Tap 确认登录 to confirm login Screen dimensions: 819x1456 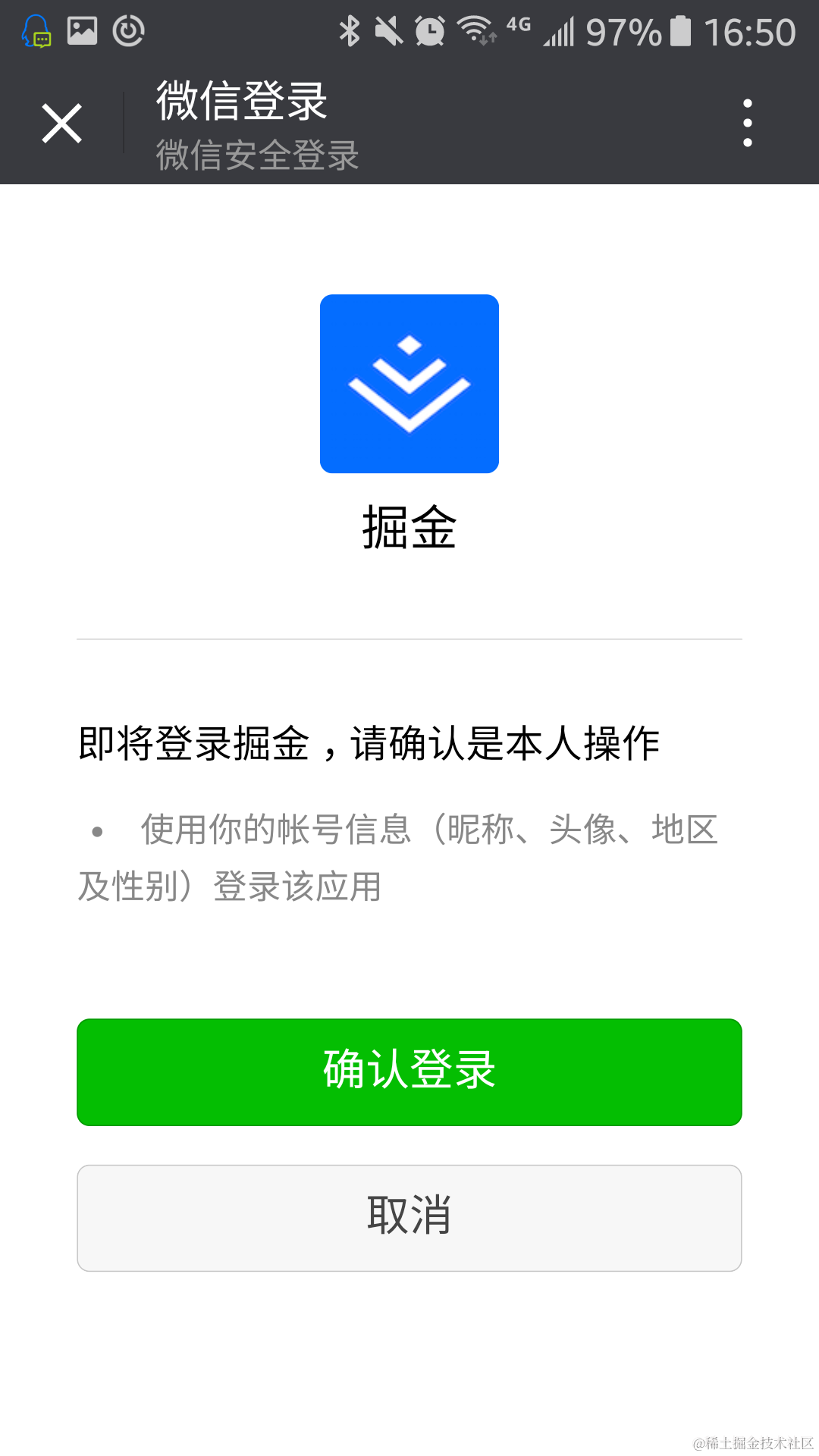[x=409, y=1072]
